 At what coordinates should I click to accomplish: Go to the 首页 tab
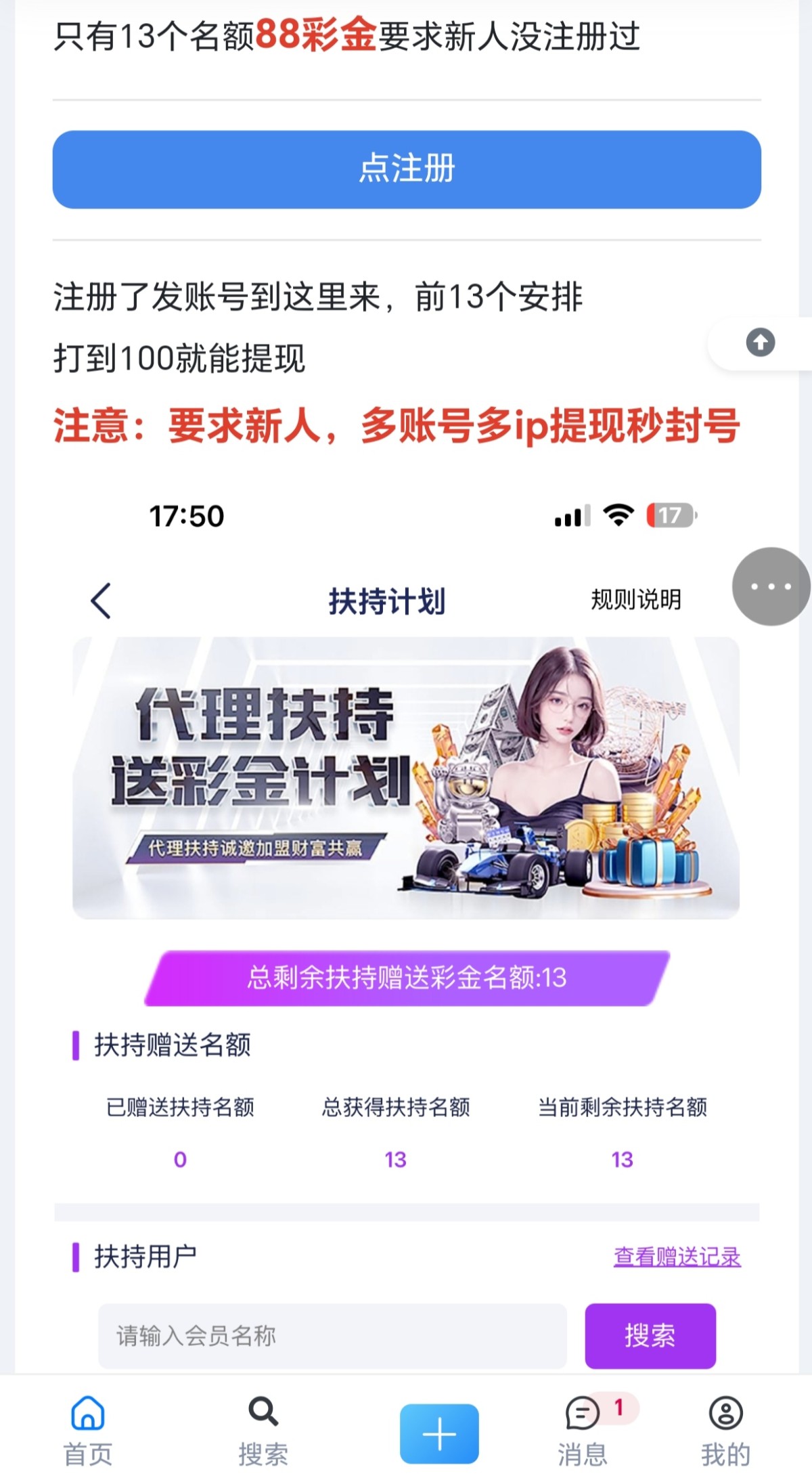coord(88,1431)
